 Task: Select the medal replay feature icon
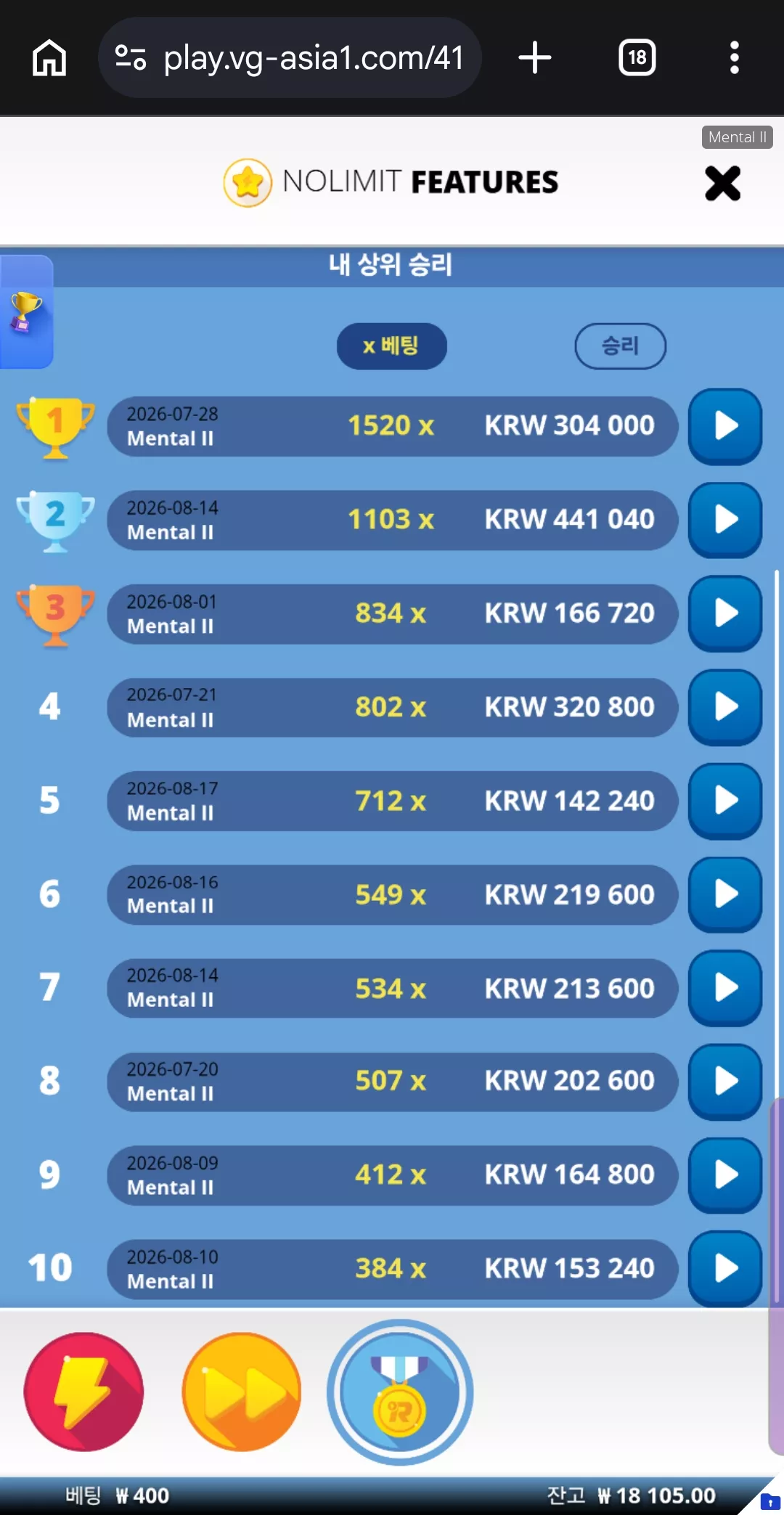(400, 1392)
